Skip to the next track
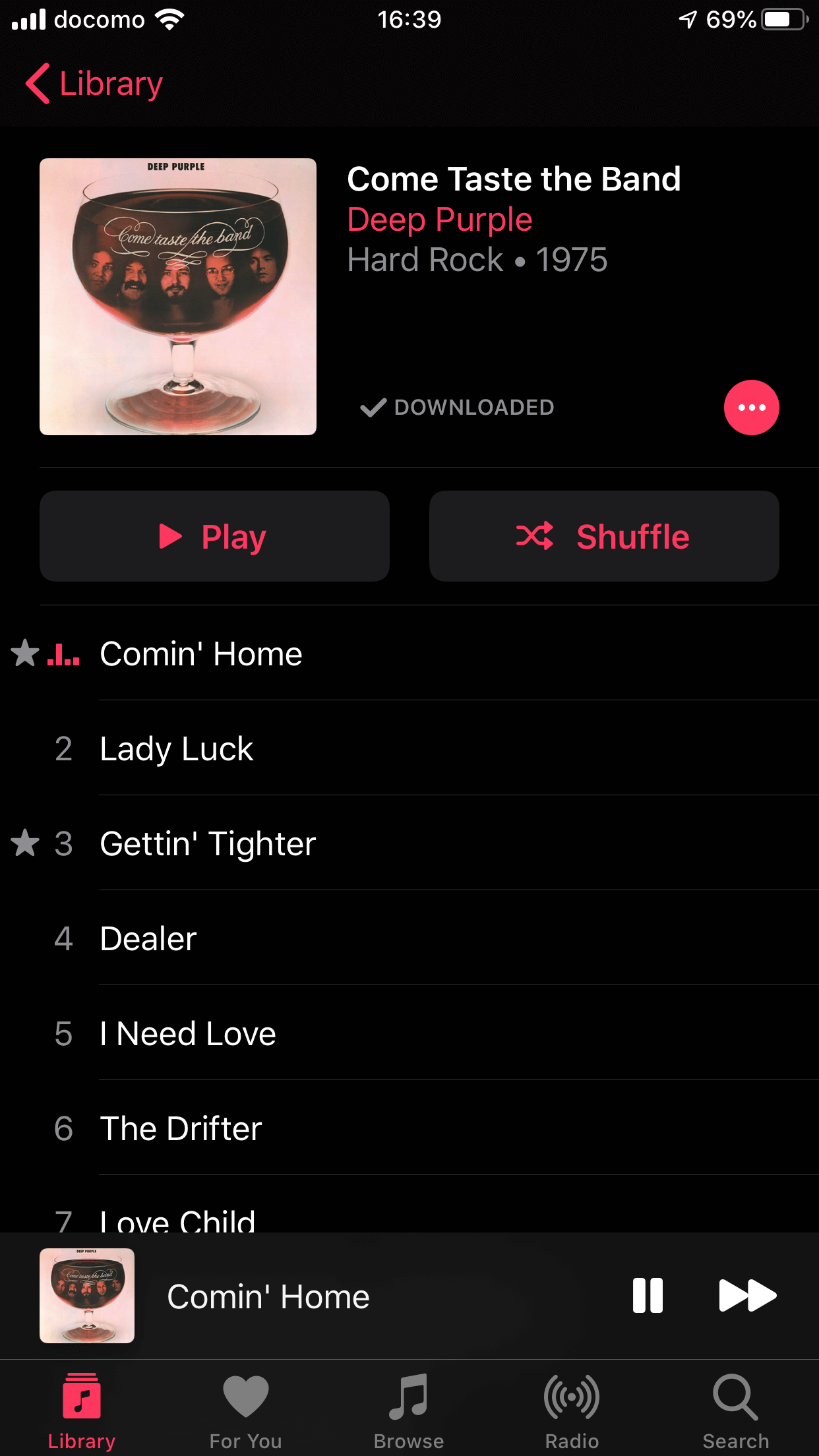The width and height of the screenshot is (819, 1456). click(747, 1296)
